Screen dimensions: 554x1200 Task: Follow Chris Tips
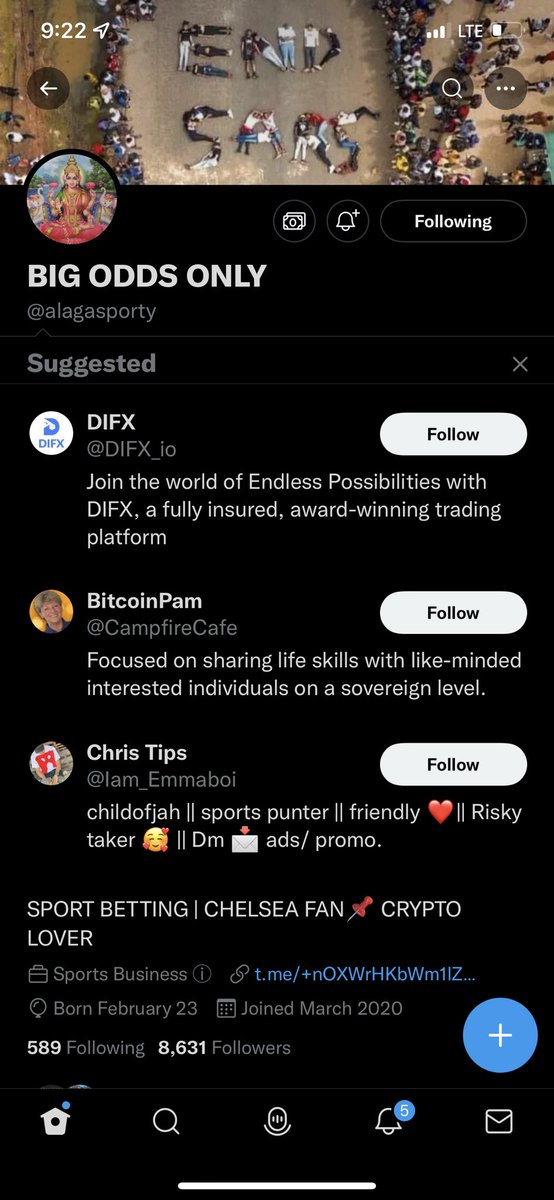(x=453, y=764)
